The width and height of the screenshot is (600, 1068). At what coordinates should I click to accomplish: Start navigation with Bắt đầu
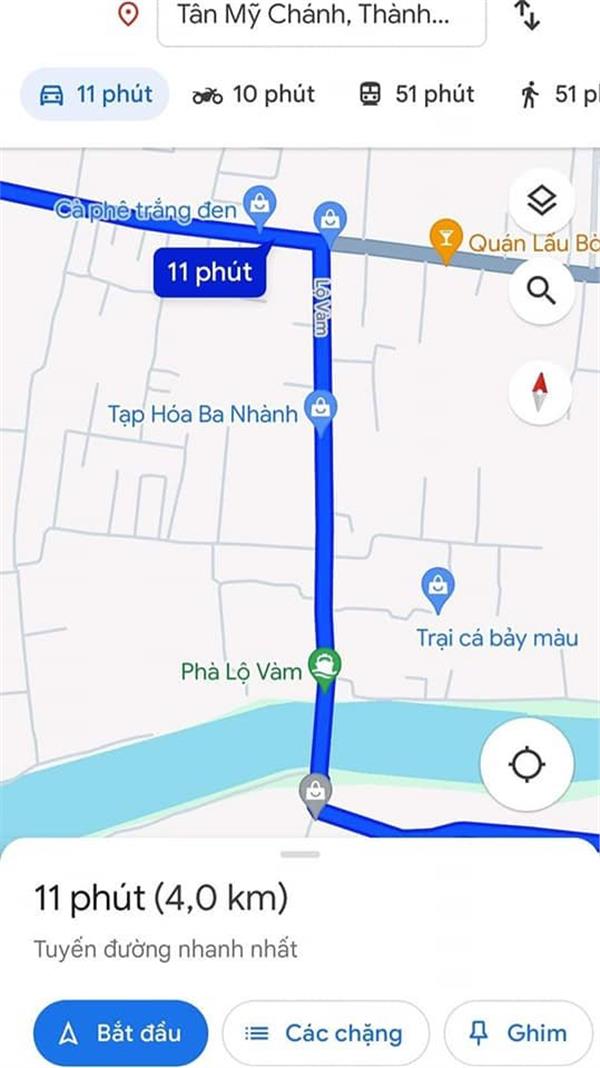(x=121, y=1033)
